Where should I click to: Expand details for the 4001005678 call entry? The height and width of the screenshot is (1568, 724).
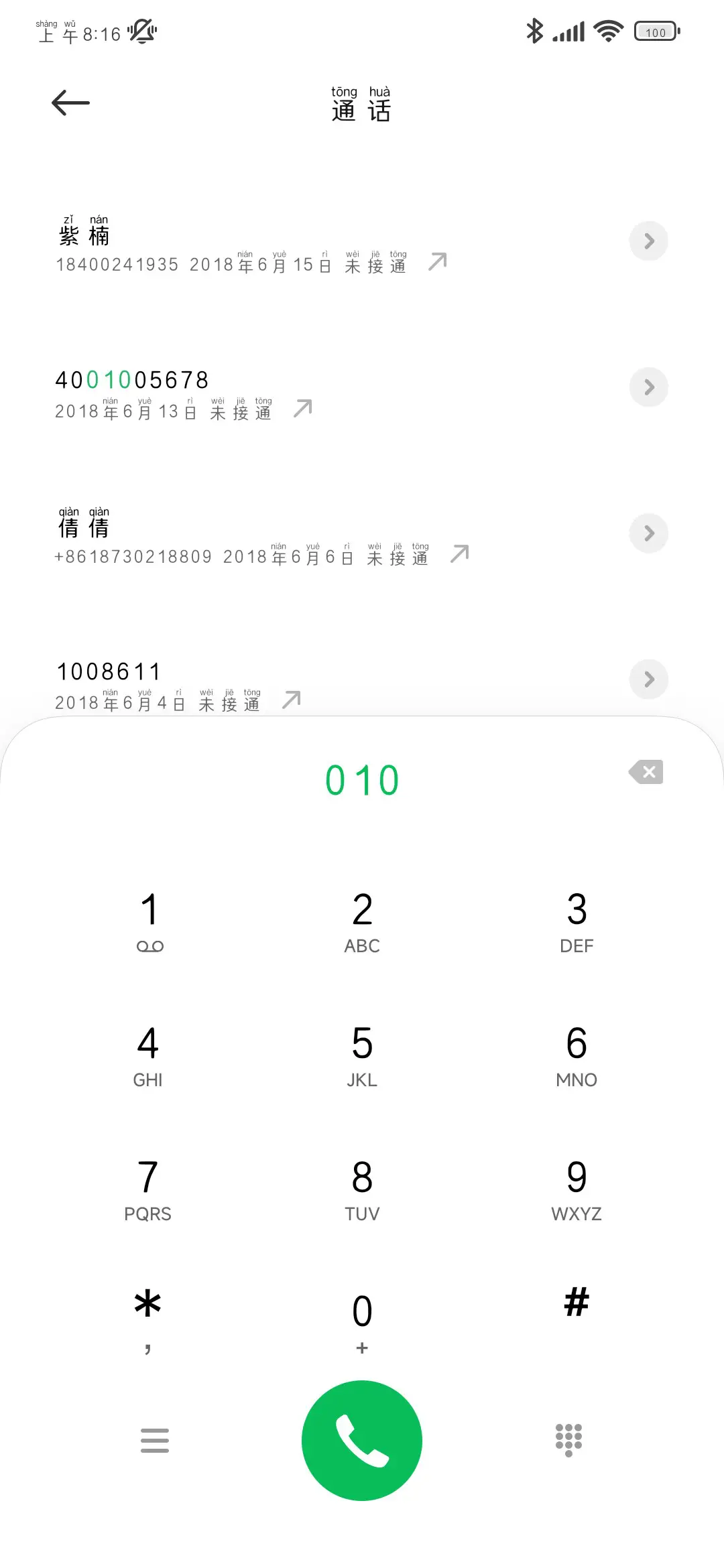coord(648,387)
